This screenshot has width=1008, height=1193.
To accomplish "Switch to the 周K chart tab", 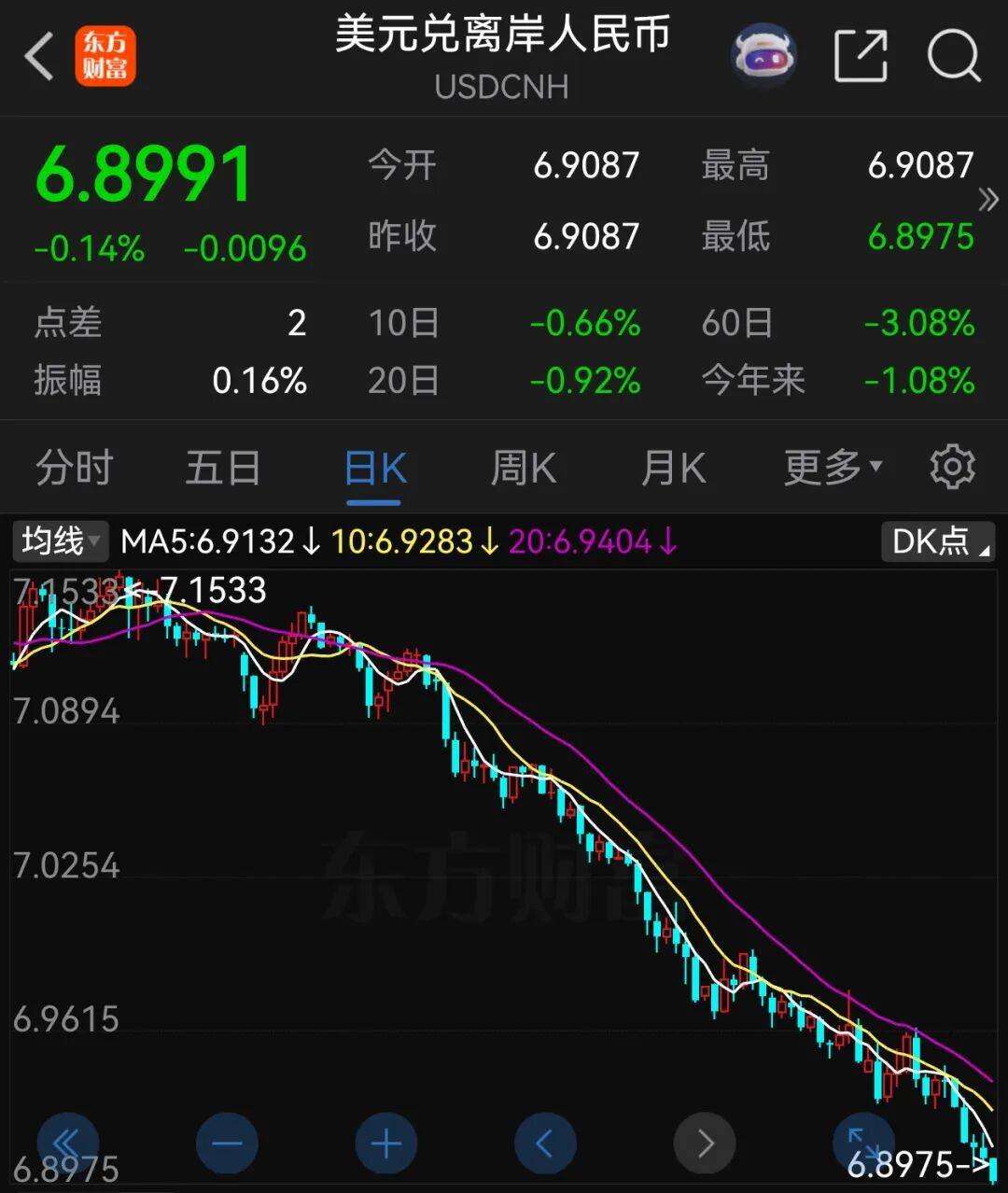I will [x=524, y=468].
